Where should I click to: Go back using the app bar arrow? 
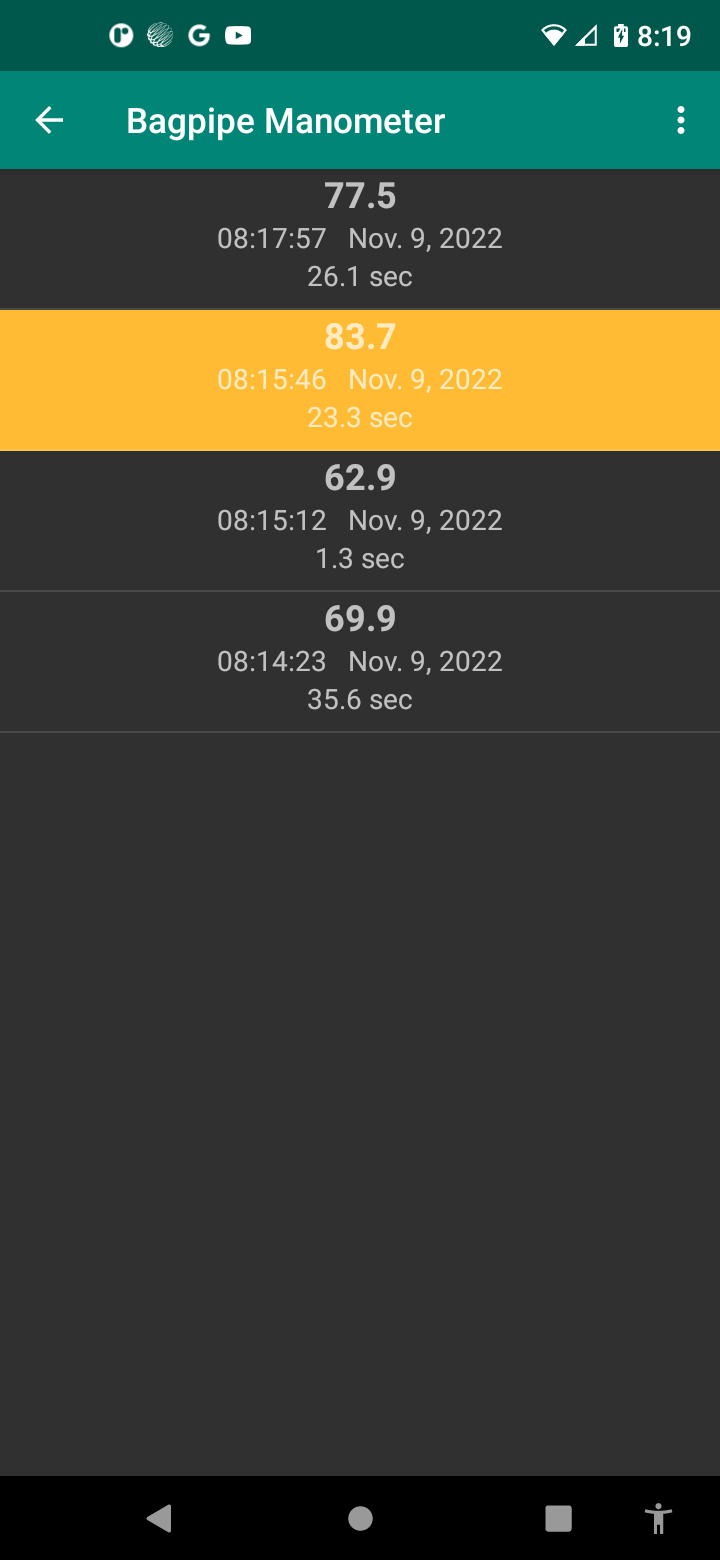tap(49, 121)
